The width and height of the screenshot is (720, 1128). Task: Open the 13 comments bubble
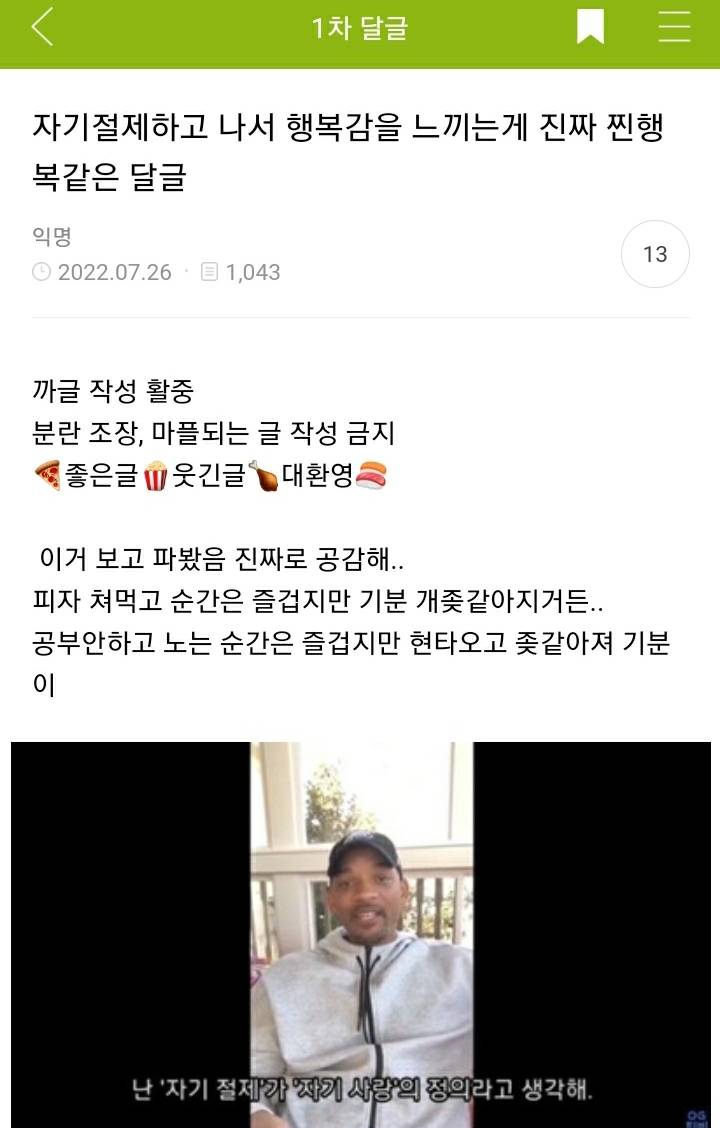(655, 254)
